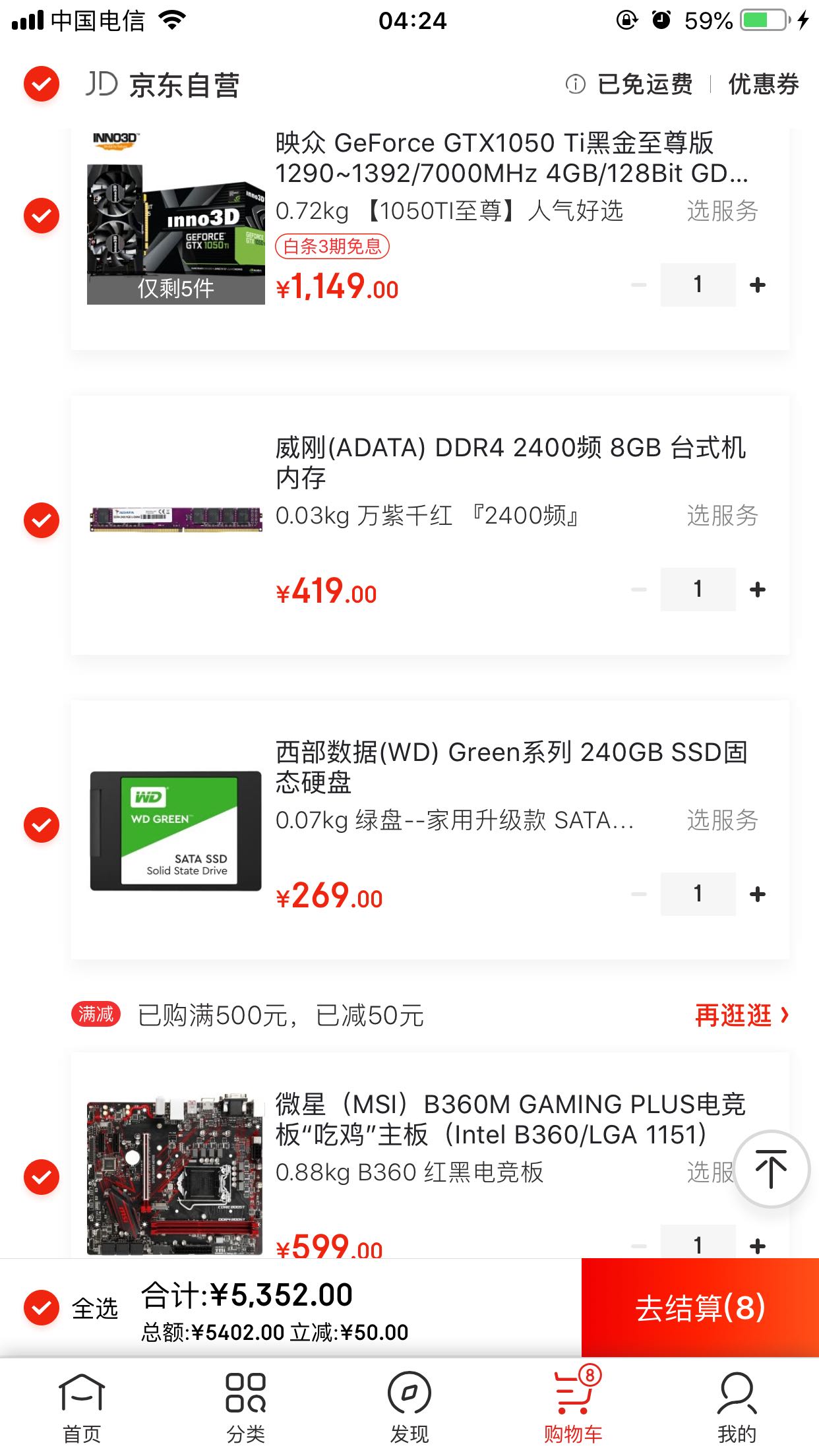Deselect the GeForce GTX1050 Ti item
Image resolution: width=819 pixels, height=1456 pixels.
pyautogui.click(x=42, y=216)
